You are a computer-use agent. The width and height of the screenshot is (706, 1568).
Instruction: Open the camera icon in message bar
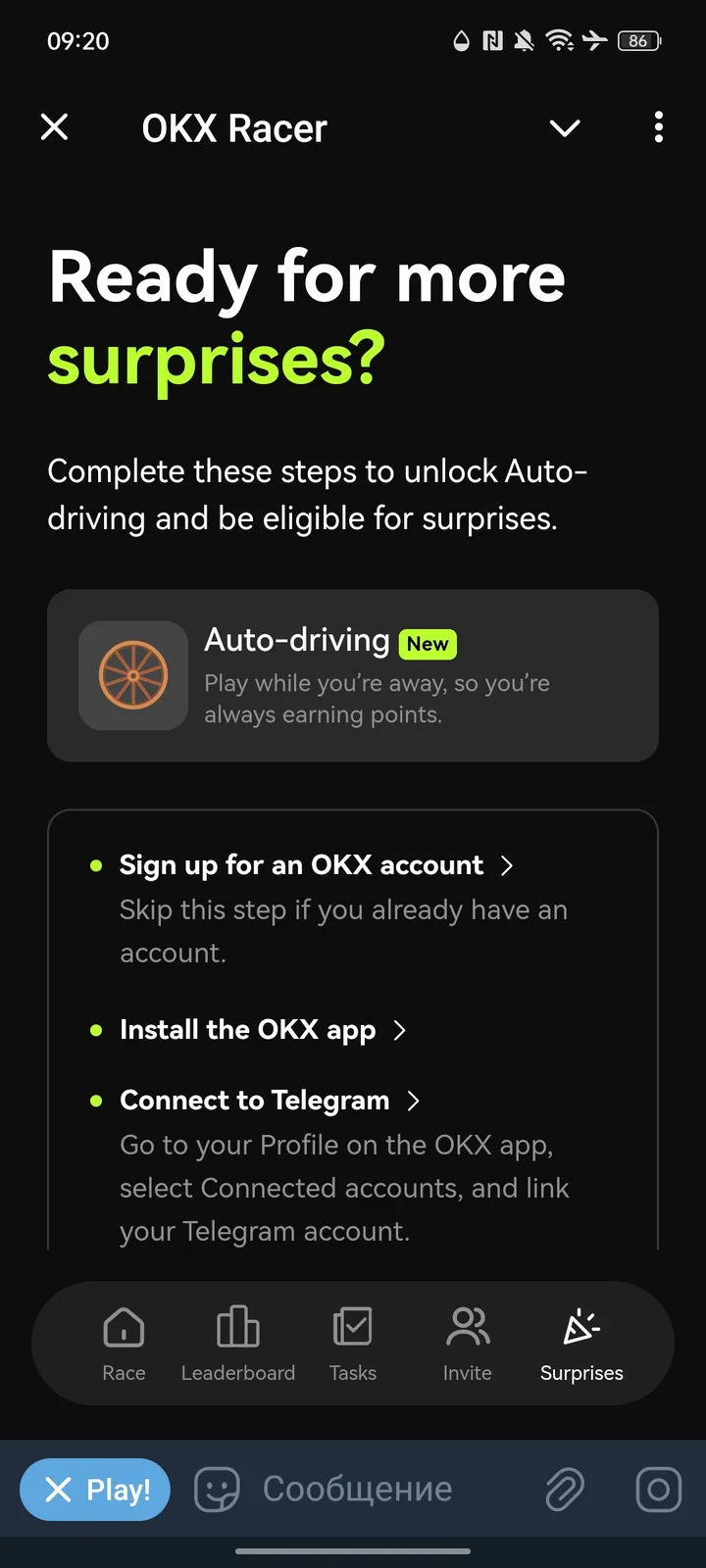tap(657, 1489)
